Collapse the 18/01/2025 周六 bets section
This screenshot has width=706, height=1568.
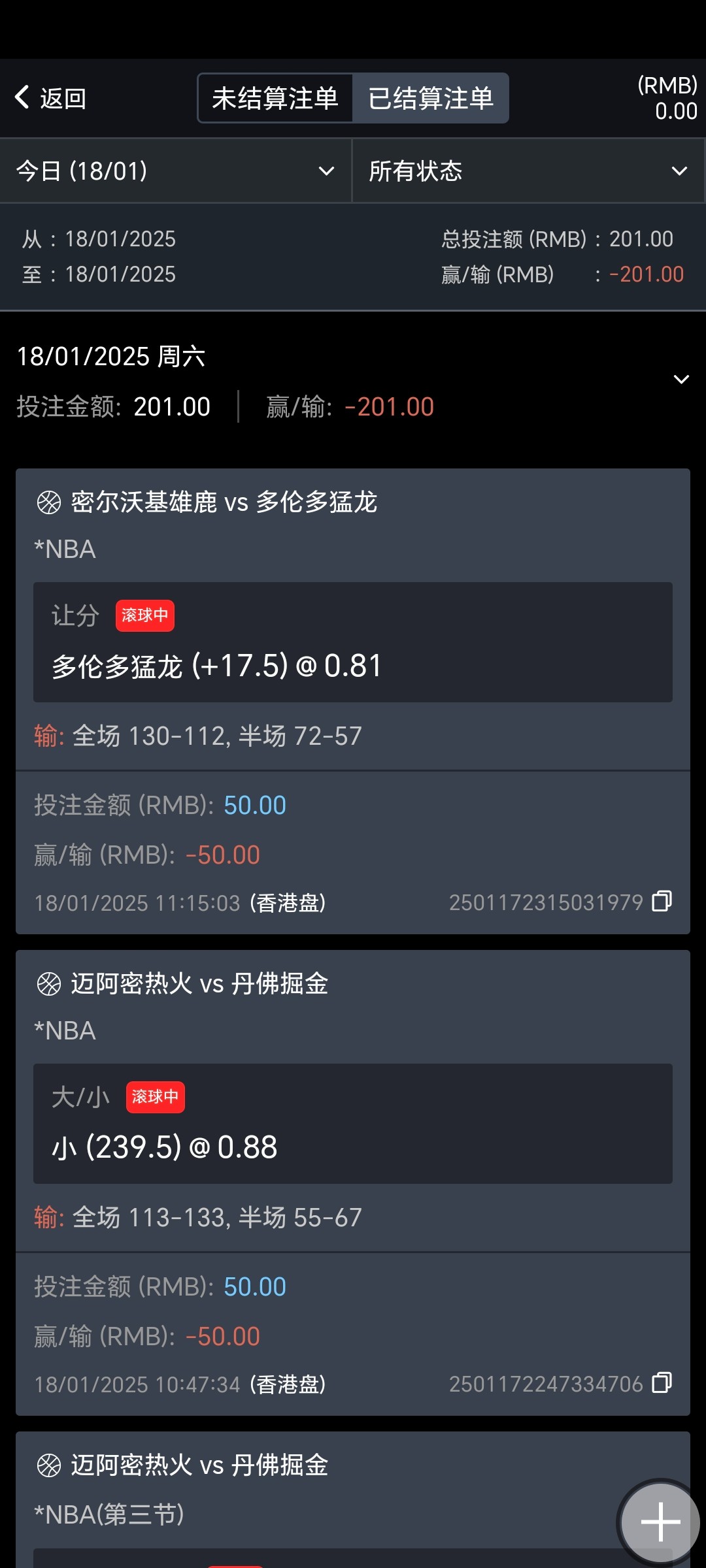(x=681, y=380)
